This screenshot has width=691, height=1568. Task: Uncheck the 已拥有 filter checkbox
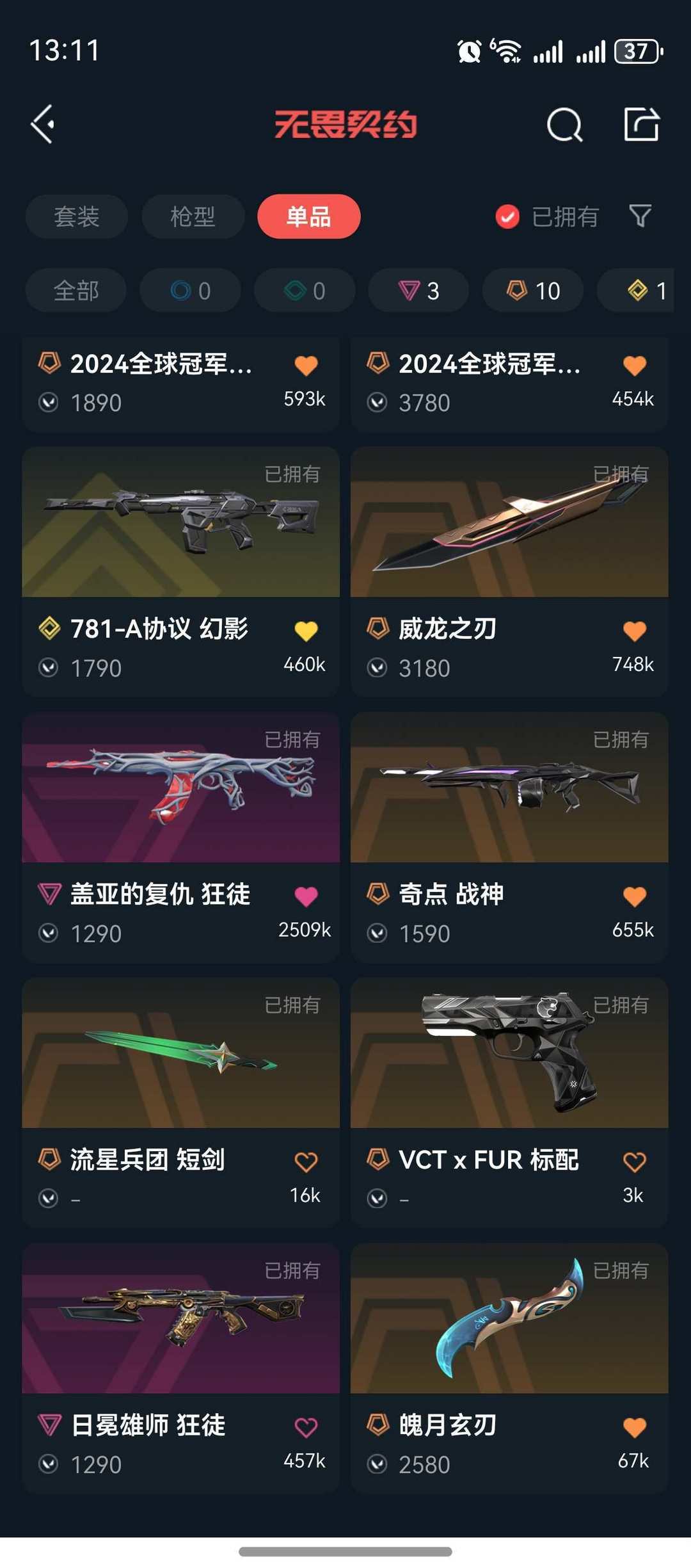[507, 216]
